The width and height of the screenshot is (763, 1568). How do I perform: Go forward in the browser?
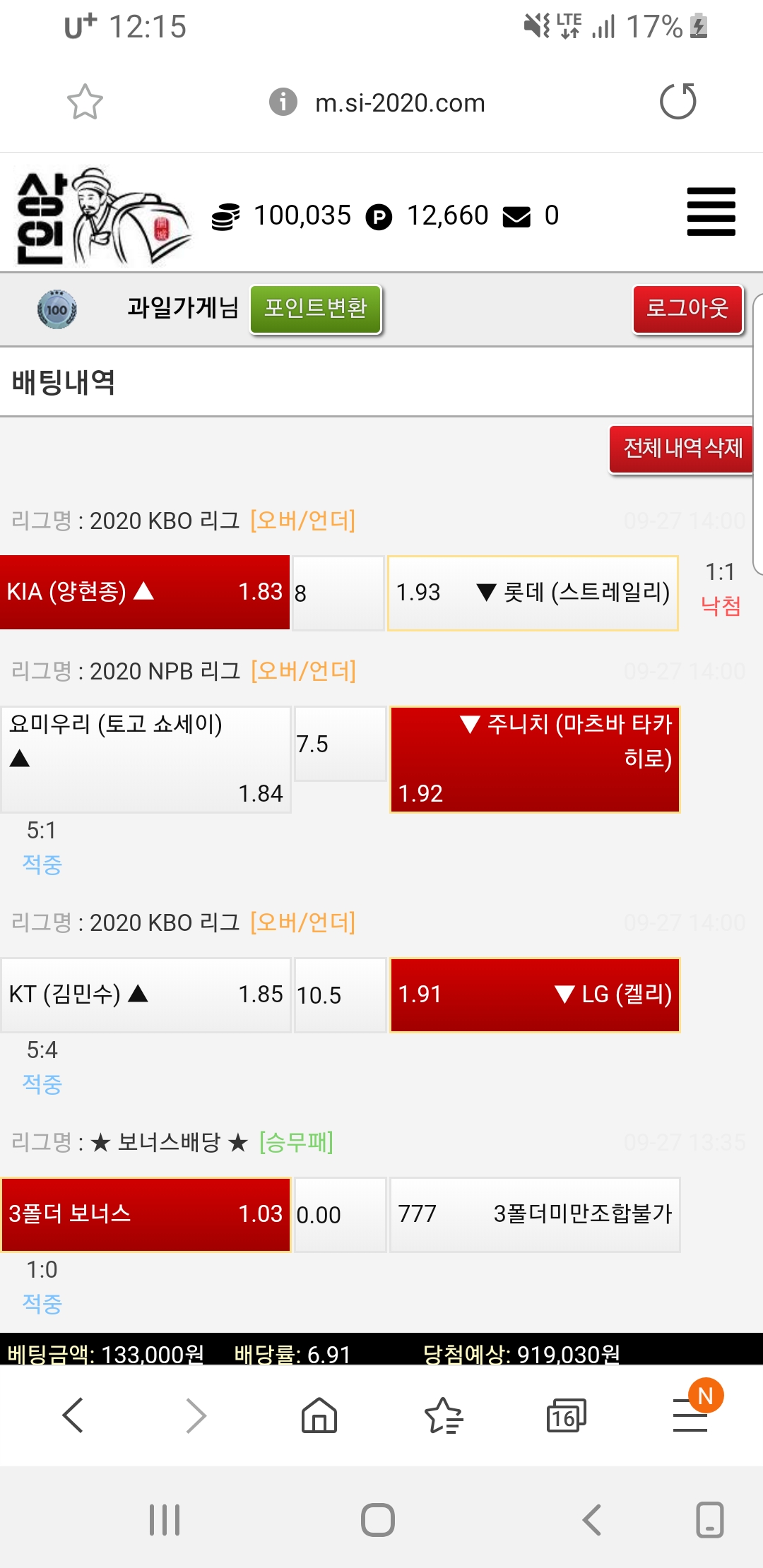pos(196,1415)
